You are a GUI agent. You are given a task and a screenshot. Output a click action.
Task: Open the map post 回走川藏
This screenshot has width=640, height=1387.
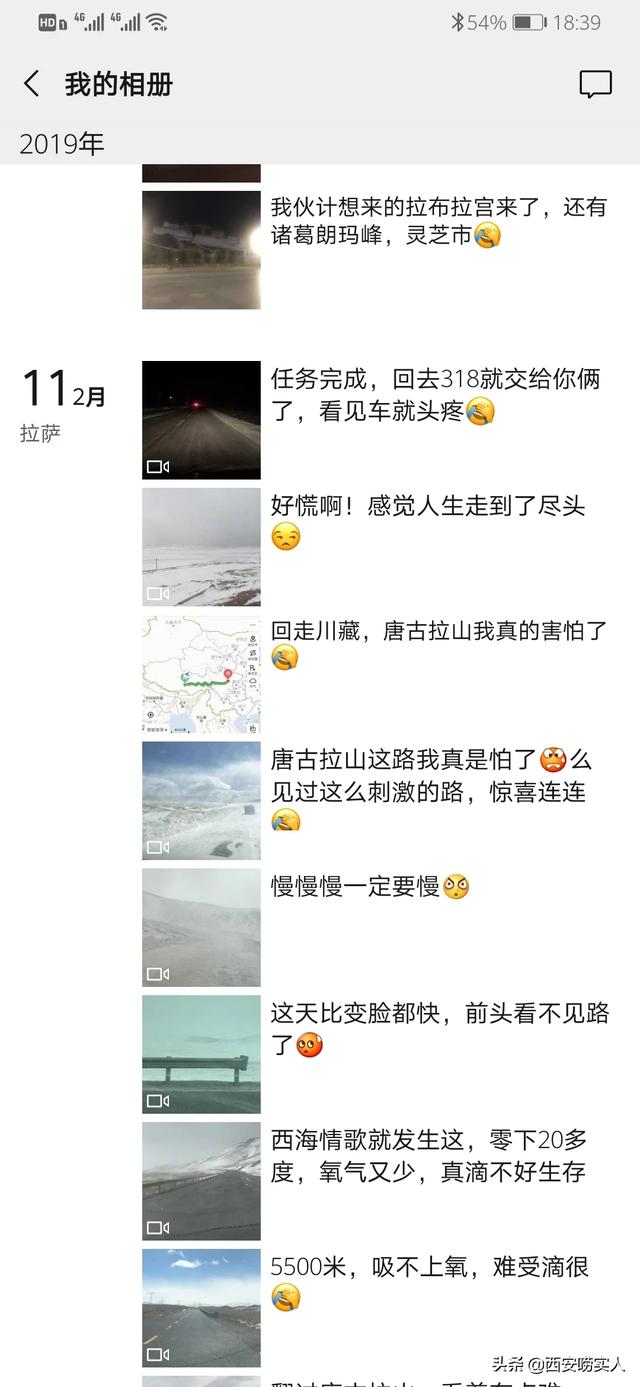(201, 674)
